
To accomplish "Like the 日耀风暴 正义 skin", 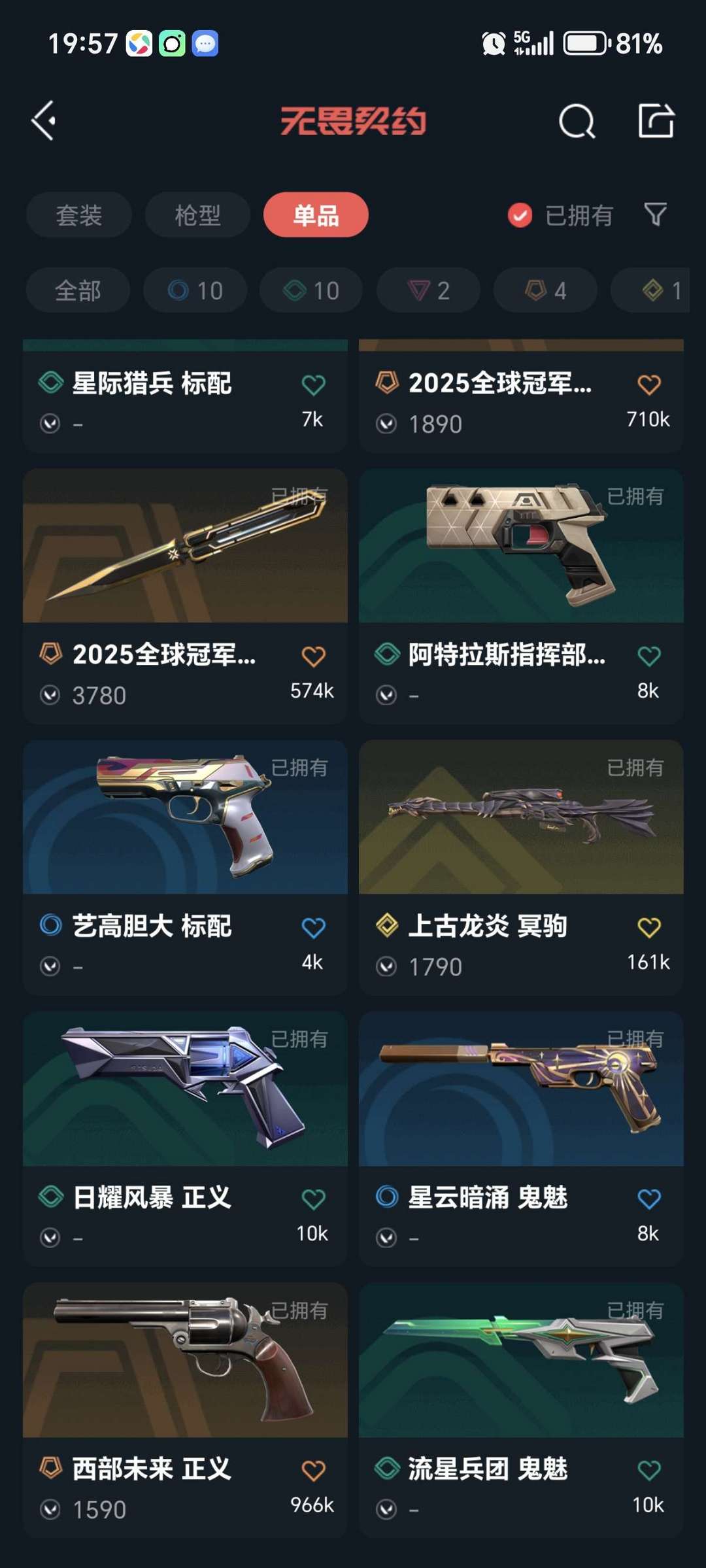I will [x=313, y=1199].
